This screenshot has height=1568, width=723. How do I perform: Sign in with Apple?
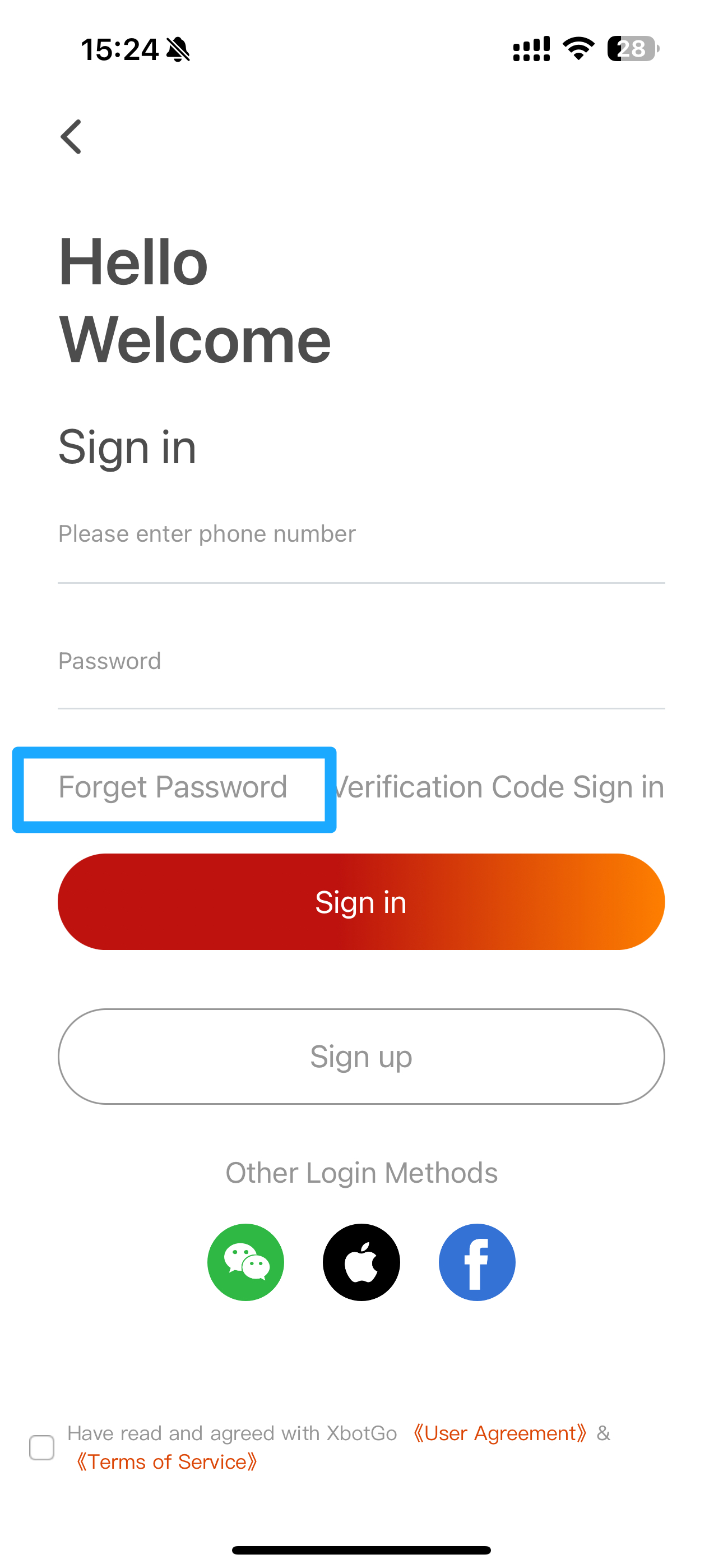(361, 1262)
